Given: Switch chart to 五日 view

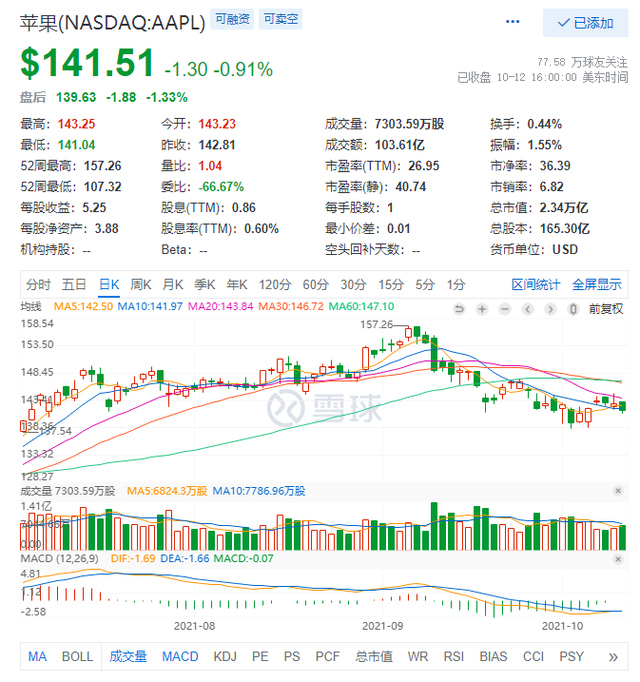Looking at the screenshot, I should (74, 284).
